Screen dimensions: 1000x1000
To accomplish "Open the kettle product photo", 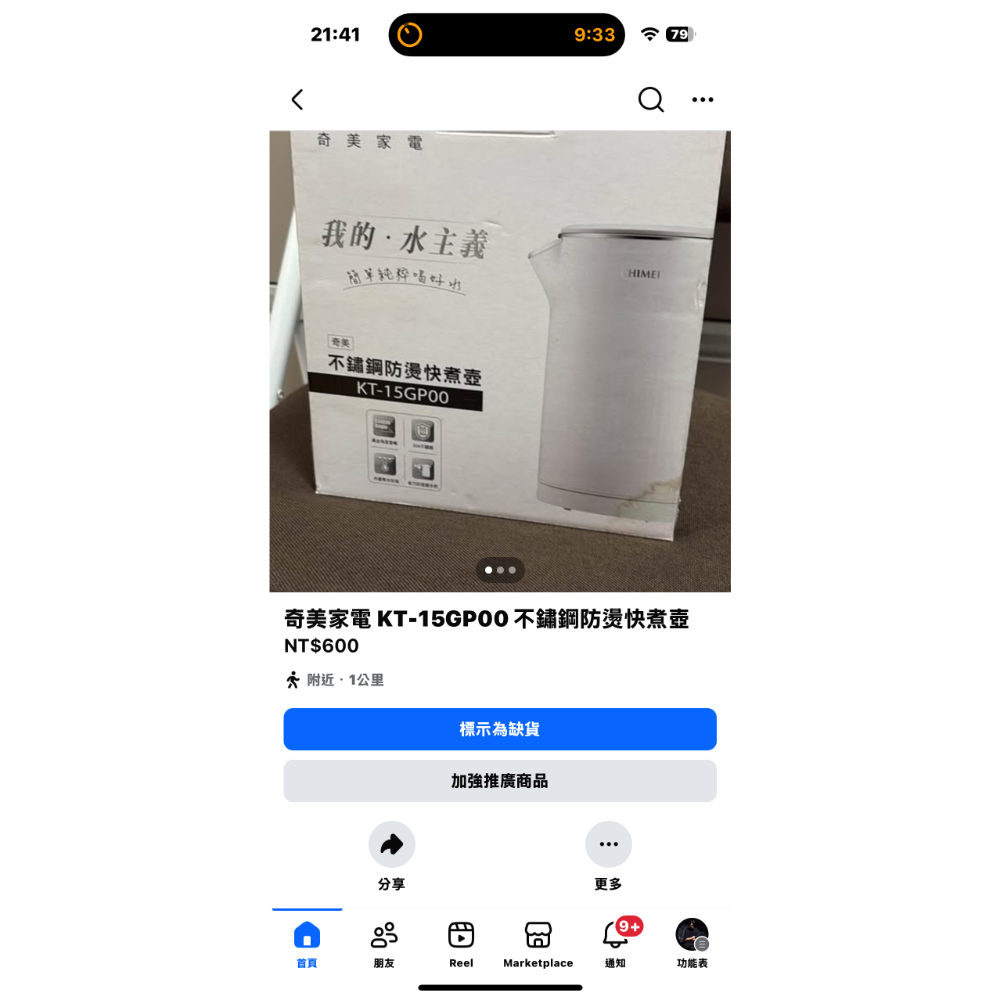I will (500, 361).
